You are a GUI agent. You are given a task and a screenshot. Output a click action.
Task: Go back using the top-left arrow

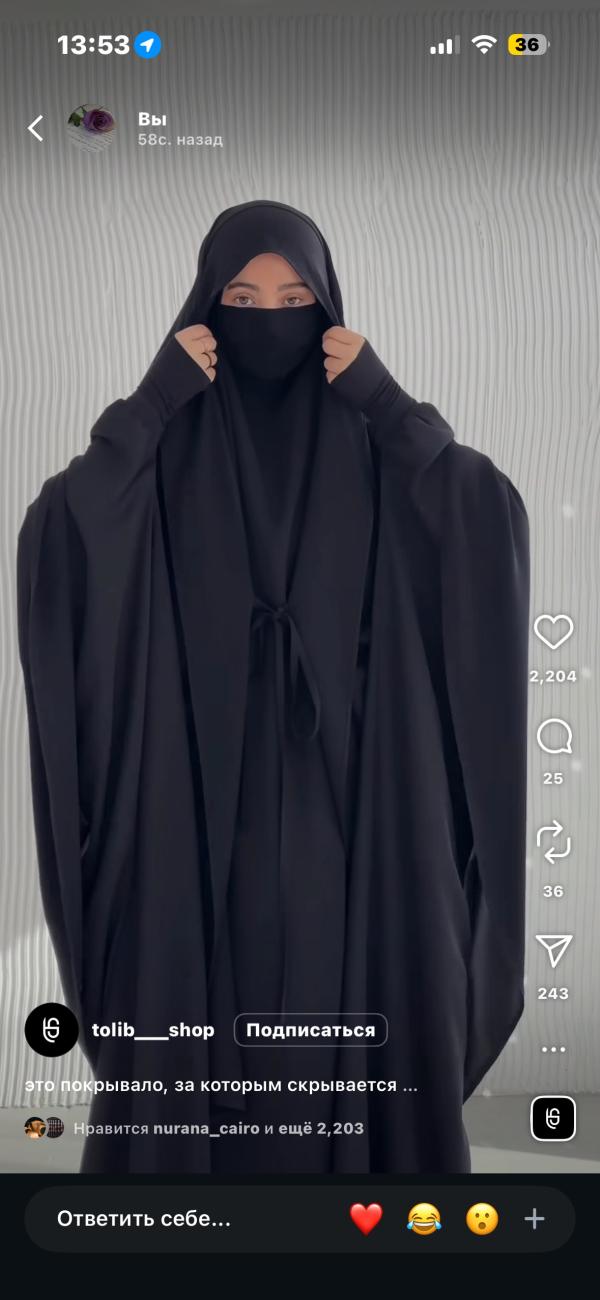[x=36, y=128]
